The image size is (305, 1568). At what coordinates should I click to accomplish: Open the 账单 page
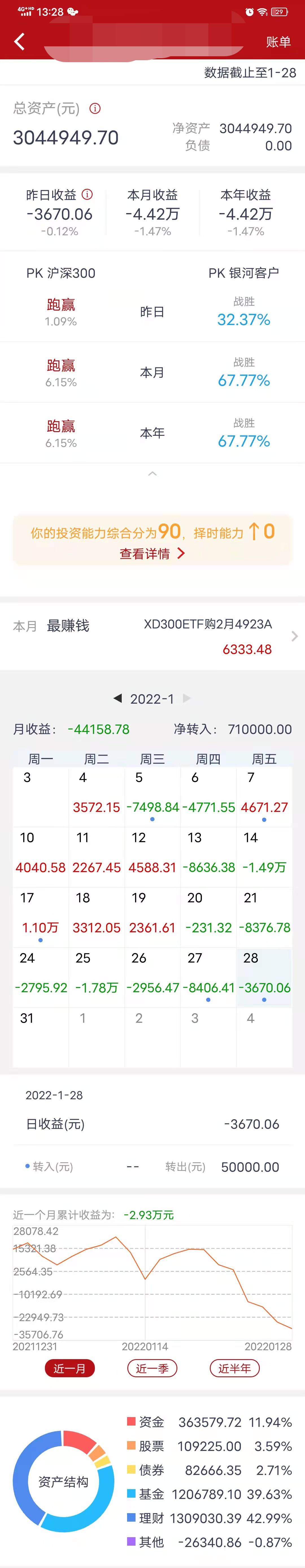pyautogui.click(x=278, y=41)
